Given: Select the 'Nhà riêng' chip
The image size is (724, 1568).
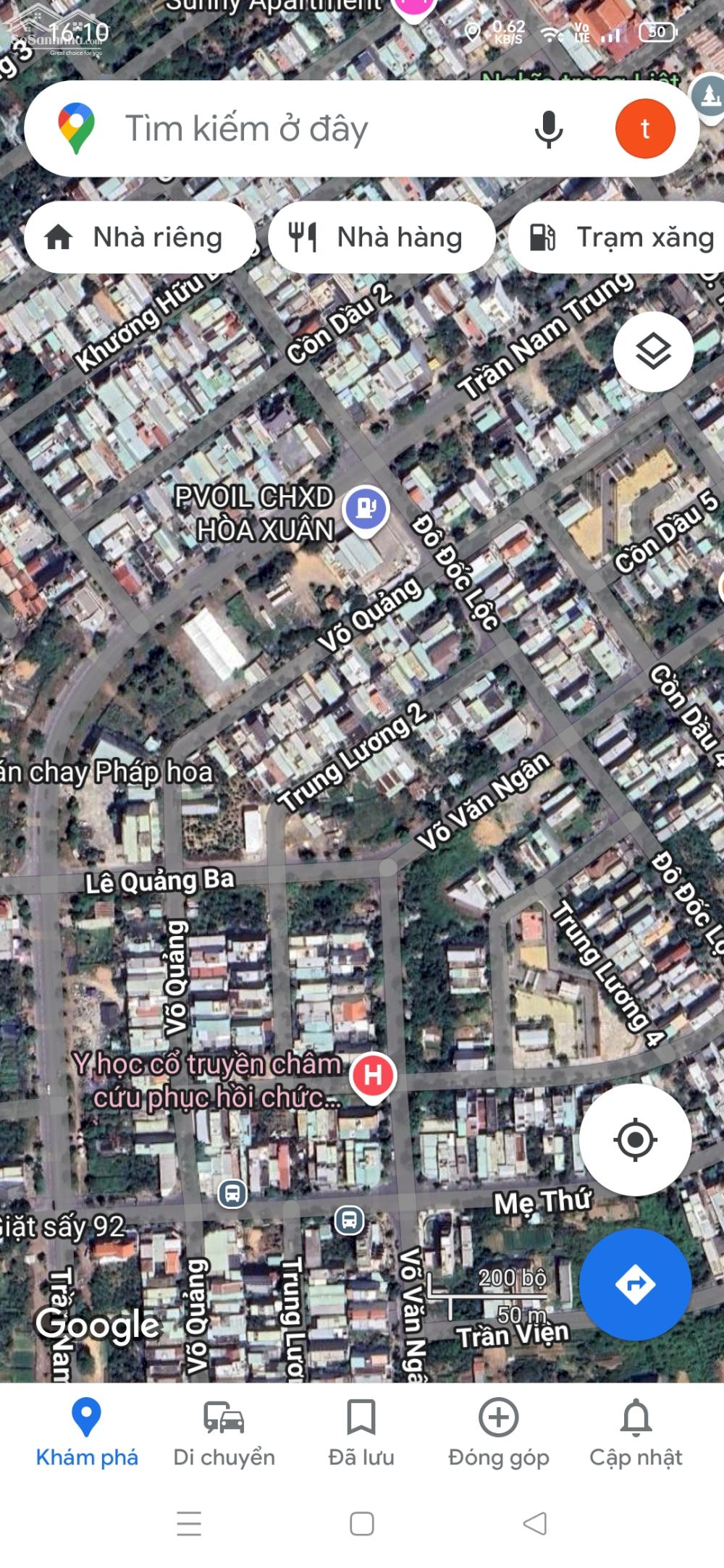Looking at the screenshot, I should [139, 237].
